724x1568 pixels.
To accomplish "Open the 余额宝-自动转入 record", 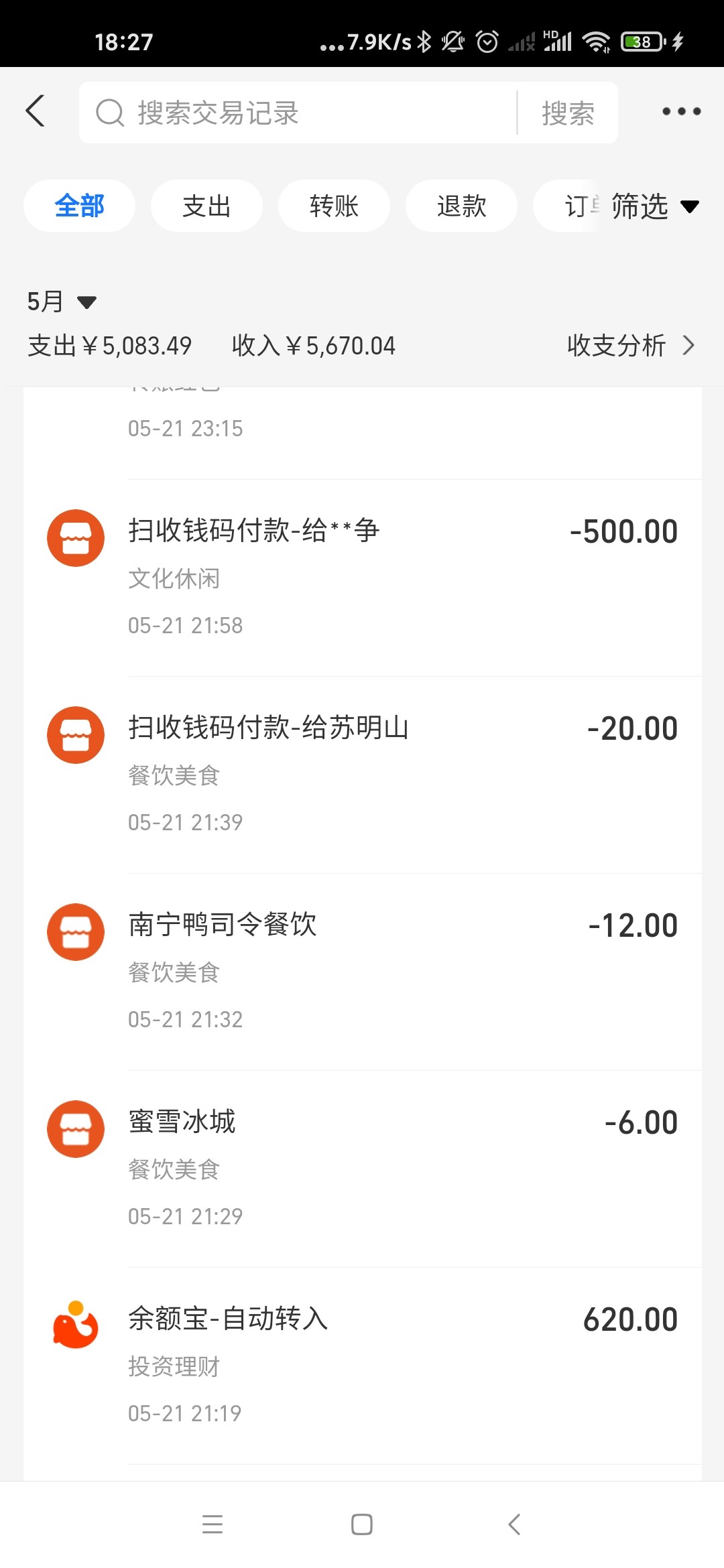I will pos(362,1366).
